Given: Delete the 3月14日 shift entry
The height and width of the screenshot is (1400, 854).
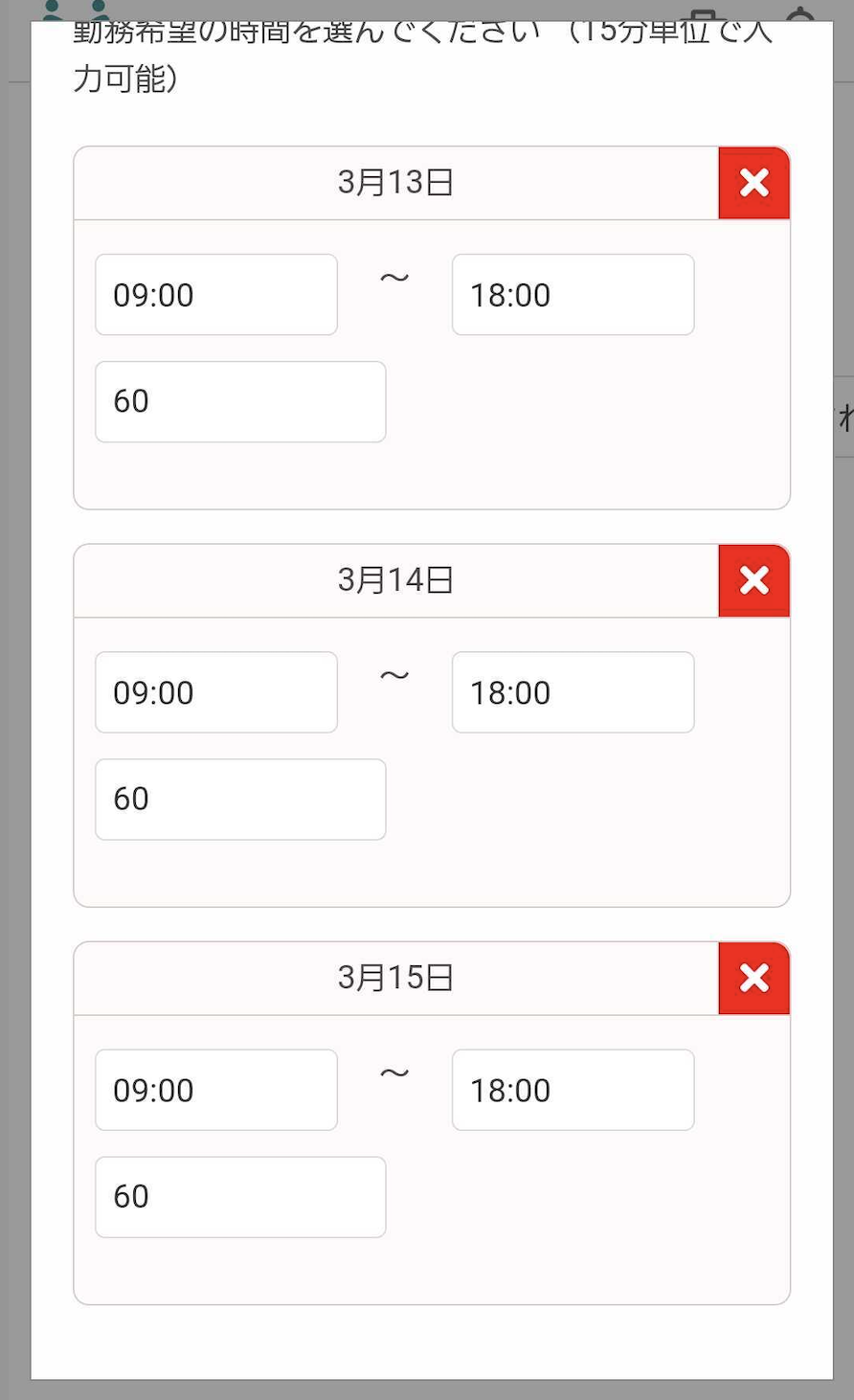Looking at the screenshot, I should (753, 580).
